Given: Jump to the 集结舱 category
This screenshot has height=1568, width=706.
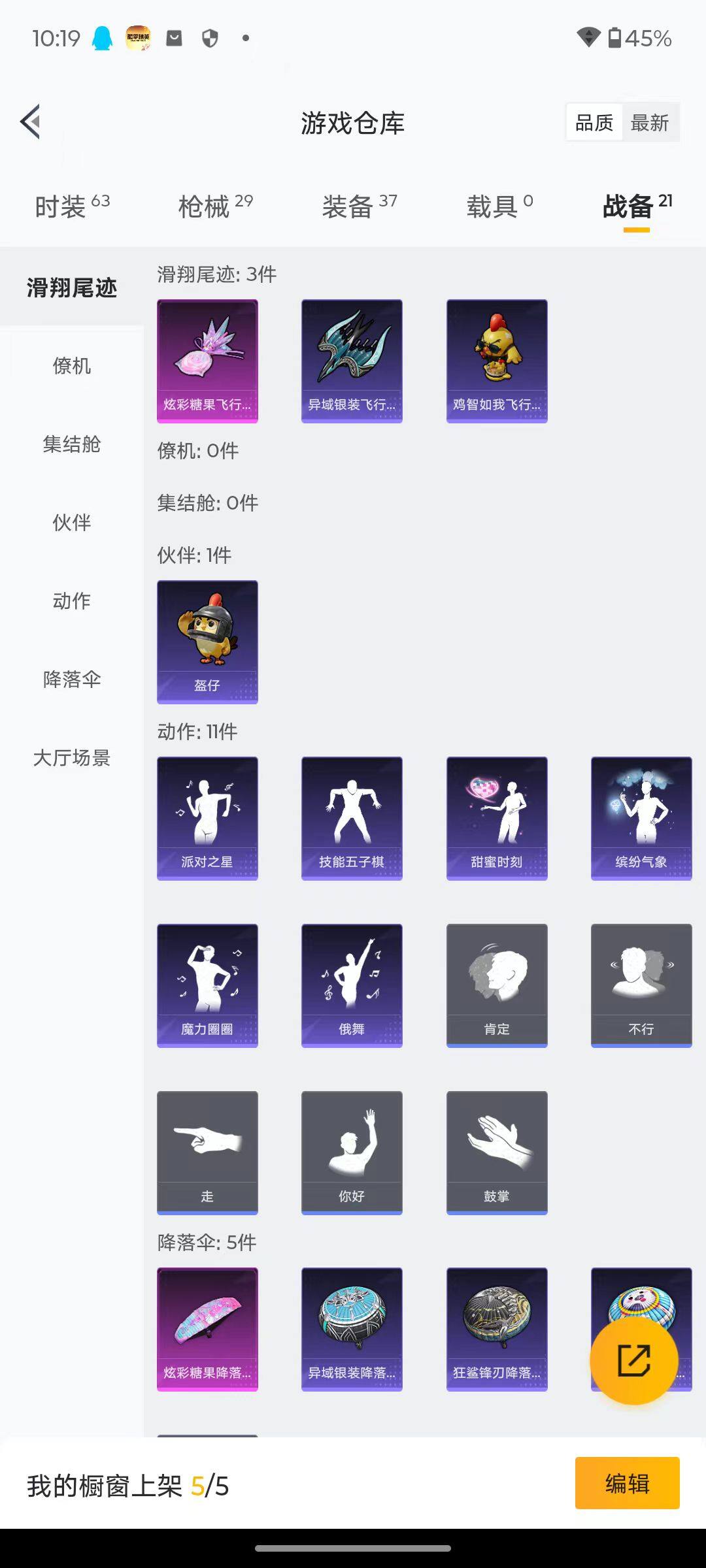Looking at the screenshot, I should coord(72,444).
